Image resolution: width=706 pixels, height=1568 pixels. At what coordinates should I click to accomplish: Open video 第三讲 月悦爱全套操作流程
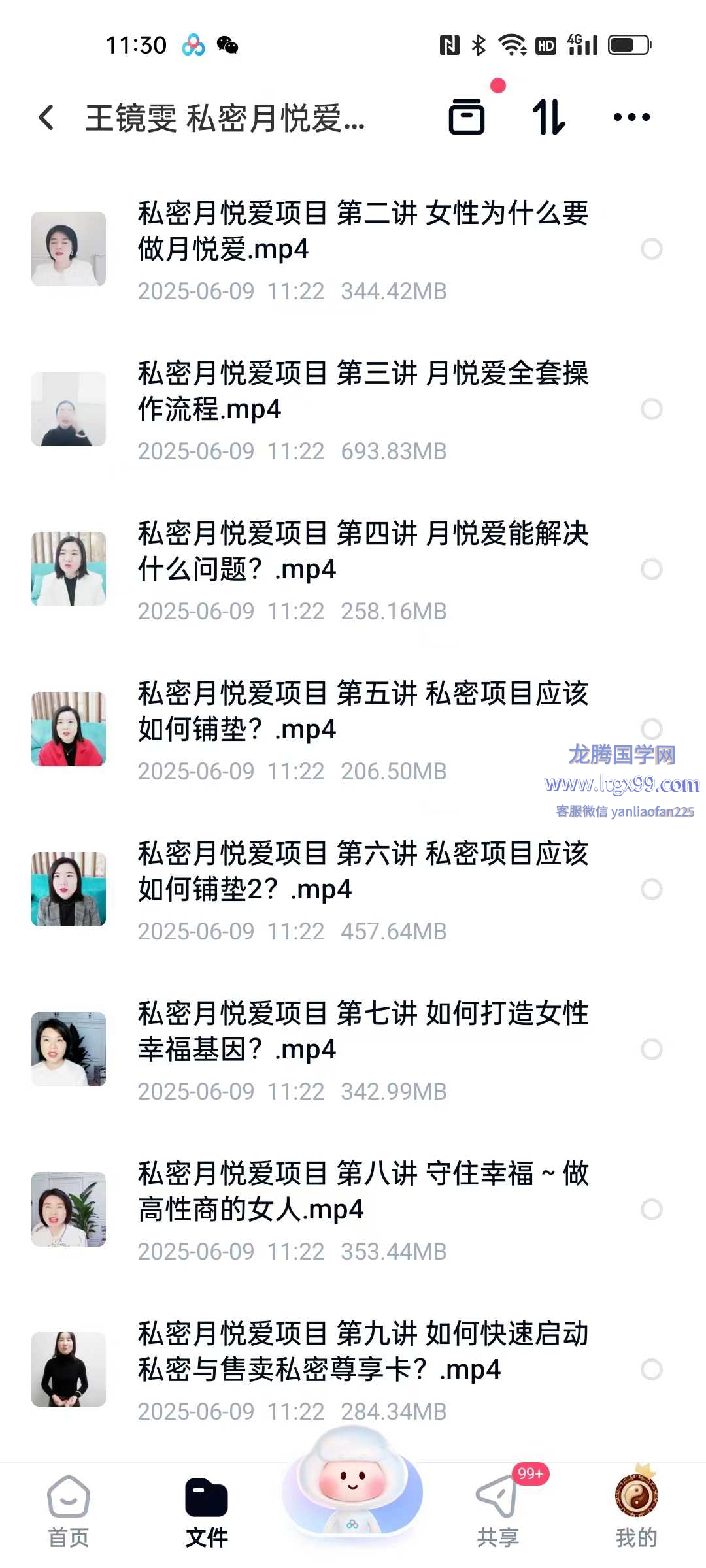click(x=363, y=391)
